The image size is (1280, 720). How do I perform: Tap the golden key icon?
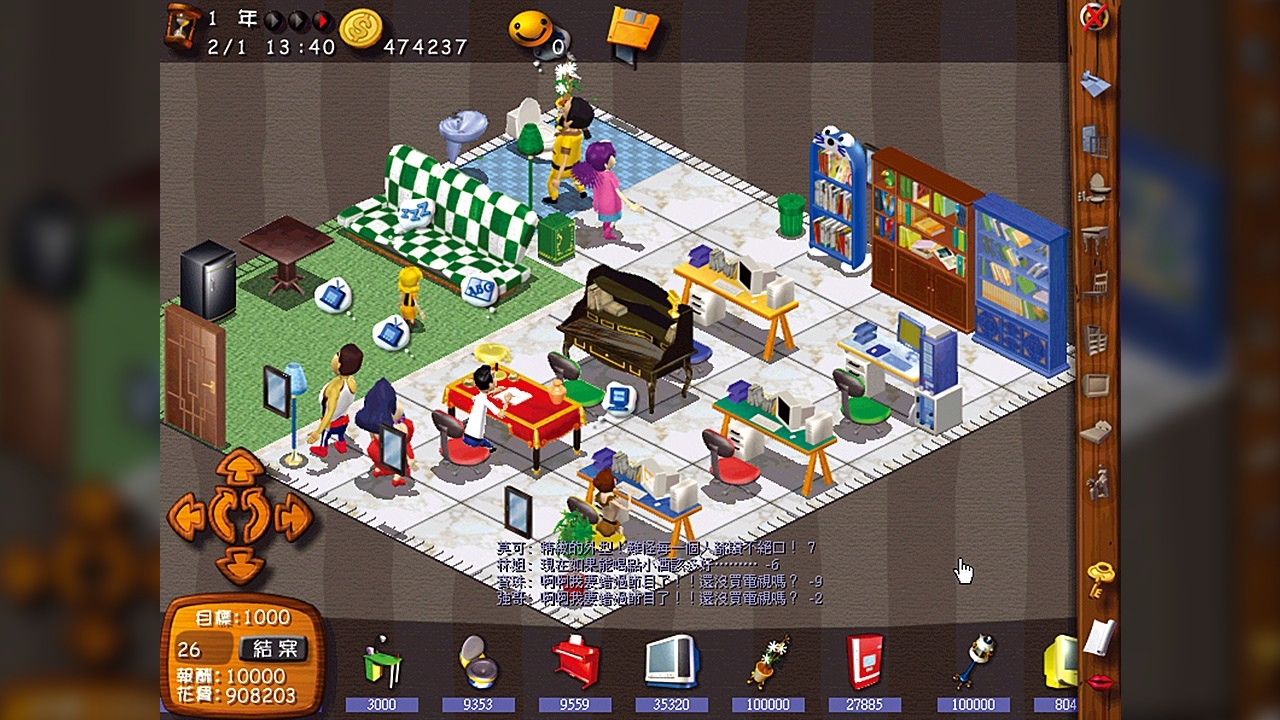pyautogui.click(x=1098, y=578)
